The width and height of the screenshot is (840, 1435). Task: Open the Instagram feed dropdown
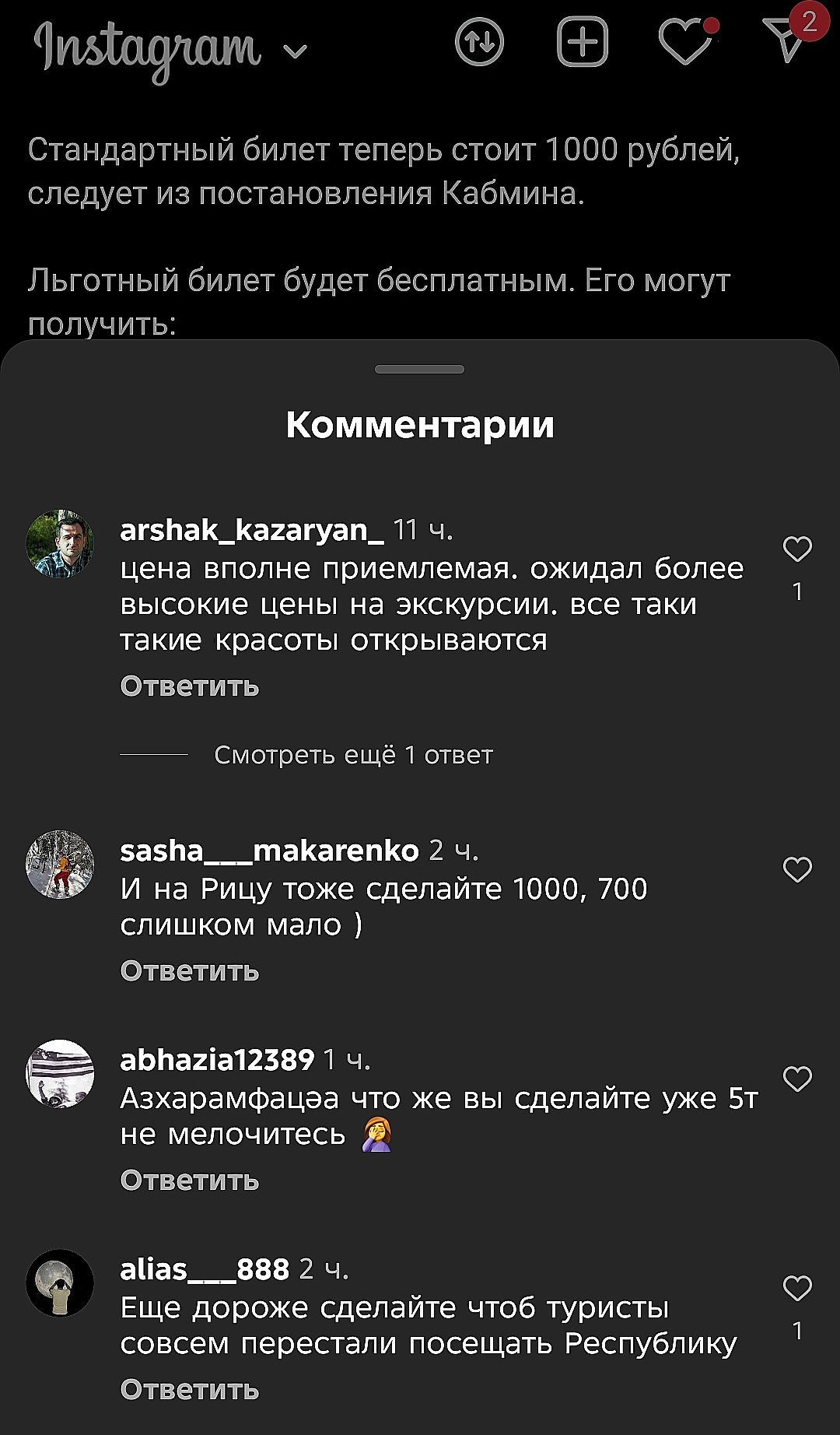click(296, 51)
